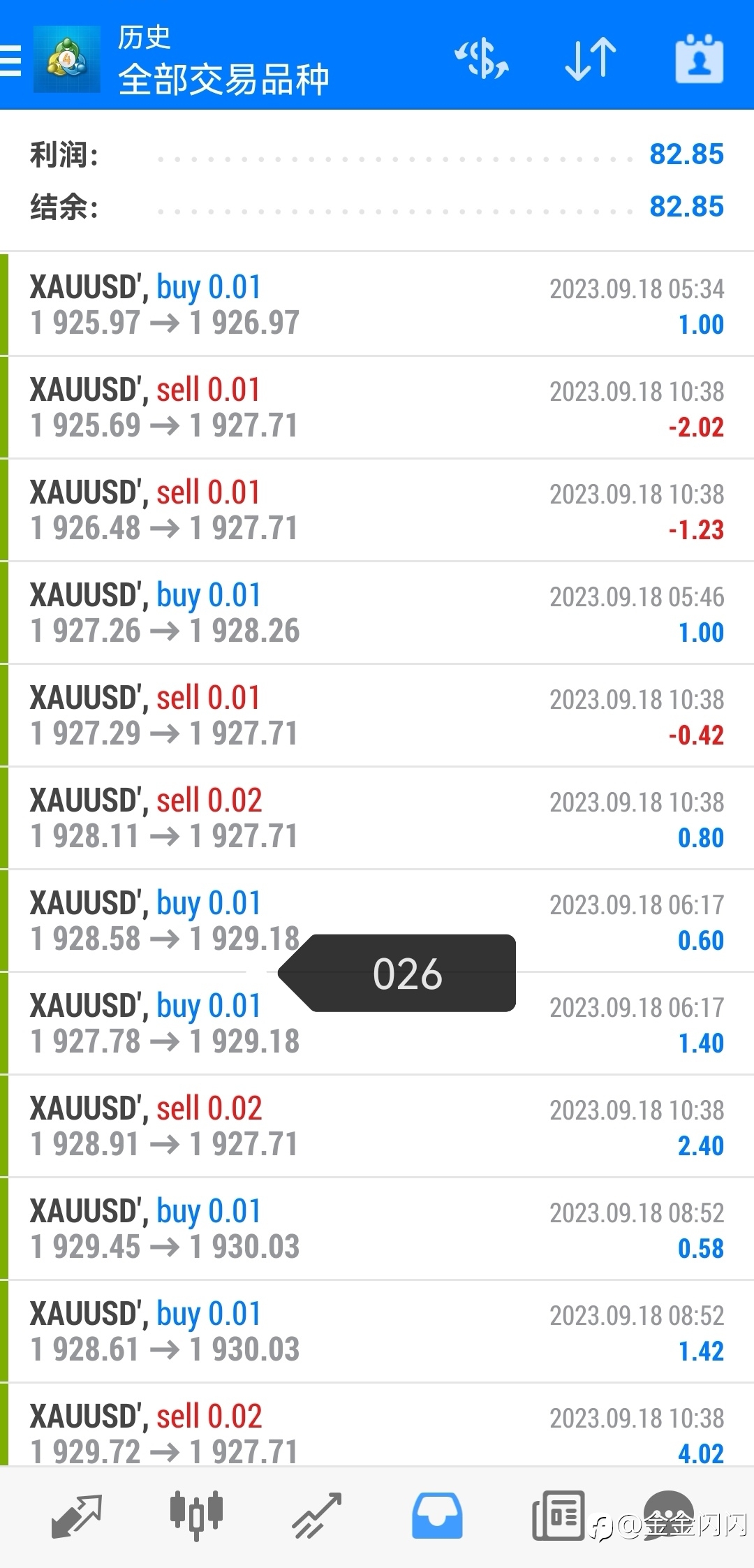
Task: Open the sort order arrows
Action: pos(591,59)
